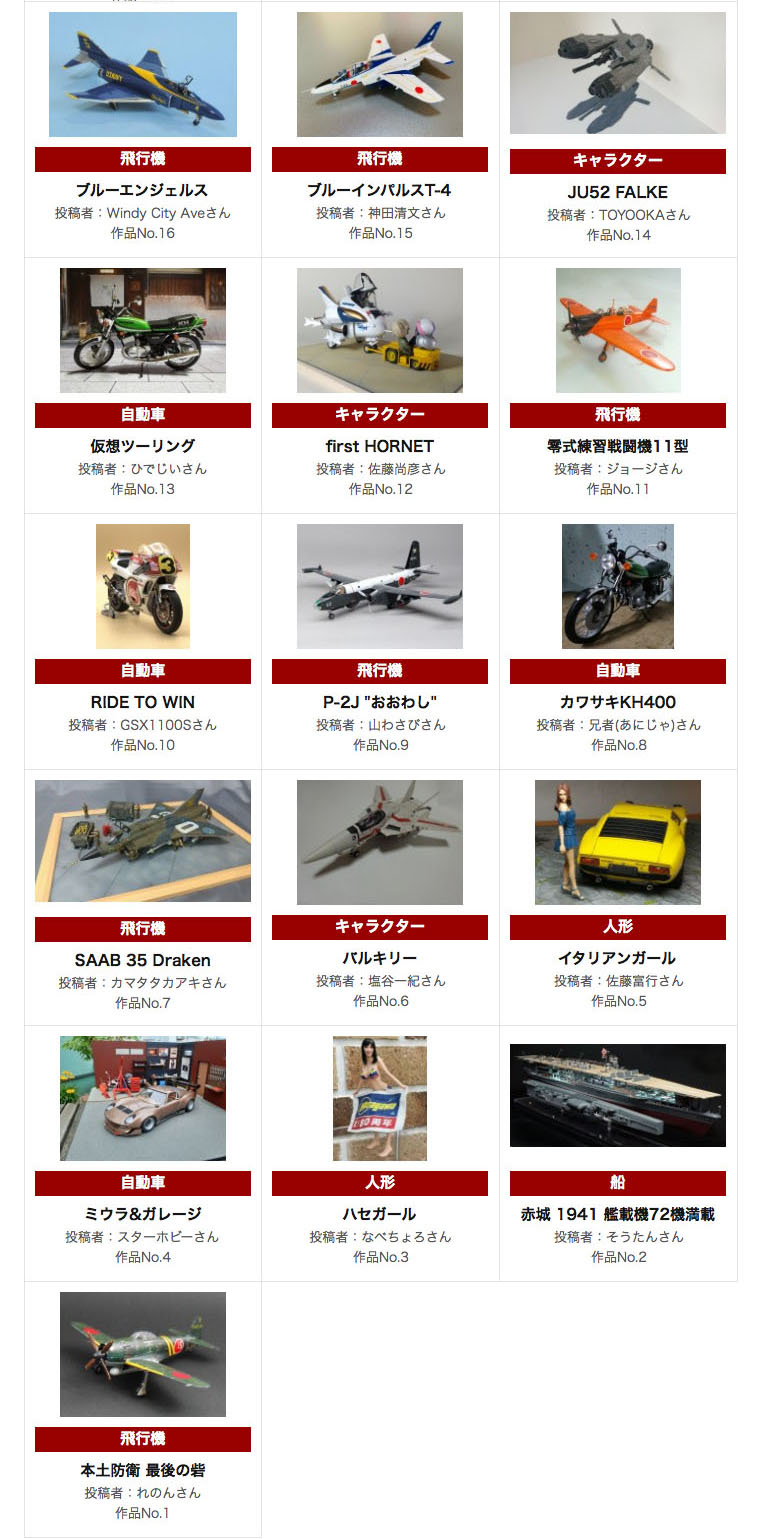Open the SAAB 35 Draken entry
The image size is (762, 1539).
[142, 960]
